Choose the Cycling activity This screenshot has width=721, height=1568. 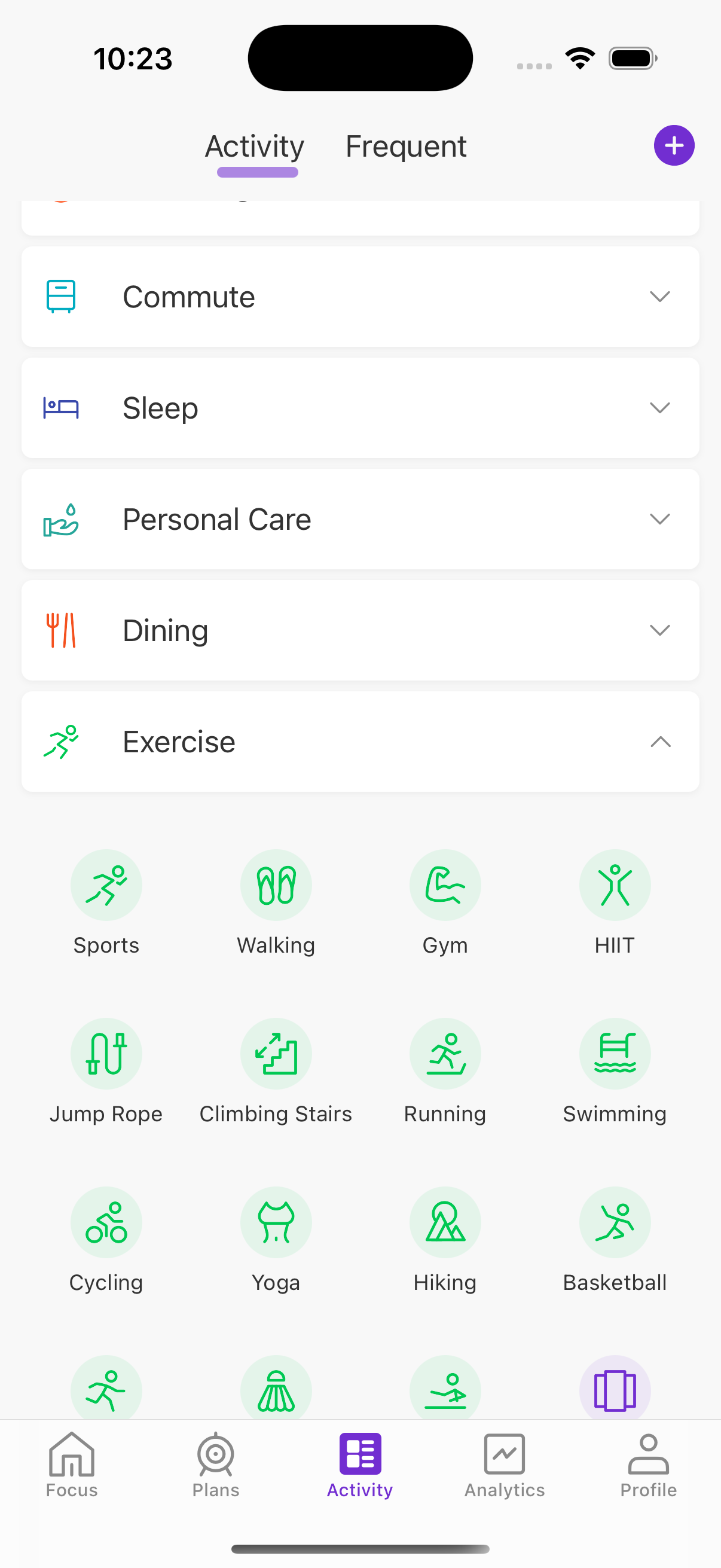coord(106,1223)
